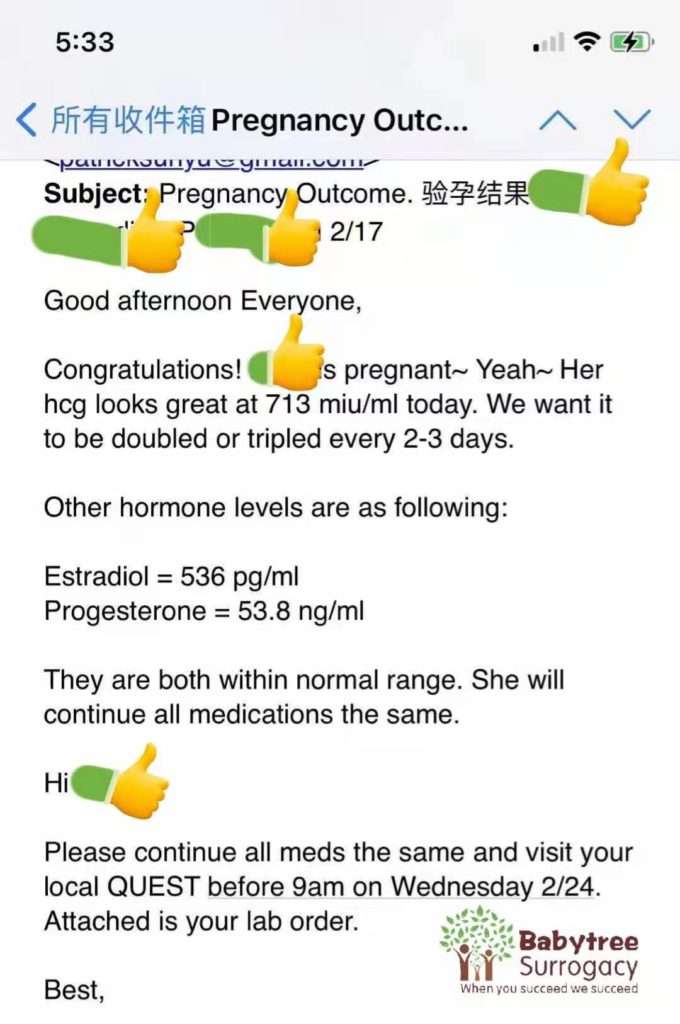Jump to next email with down arrow
680x1024 pixels.
click(x=631, y=121)
